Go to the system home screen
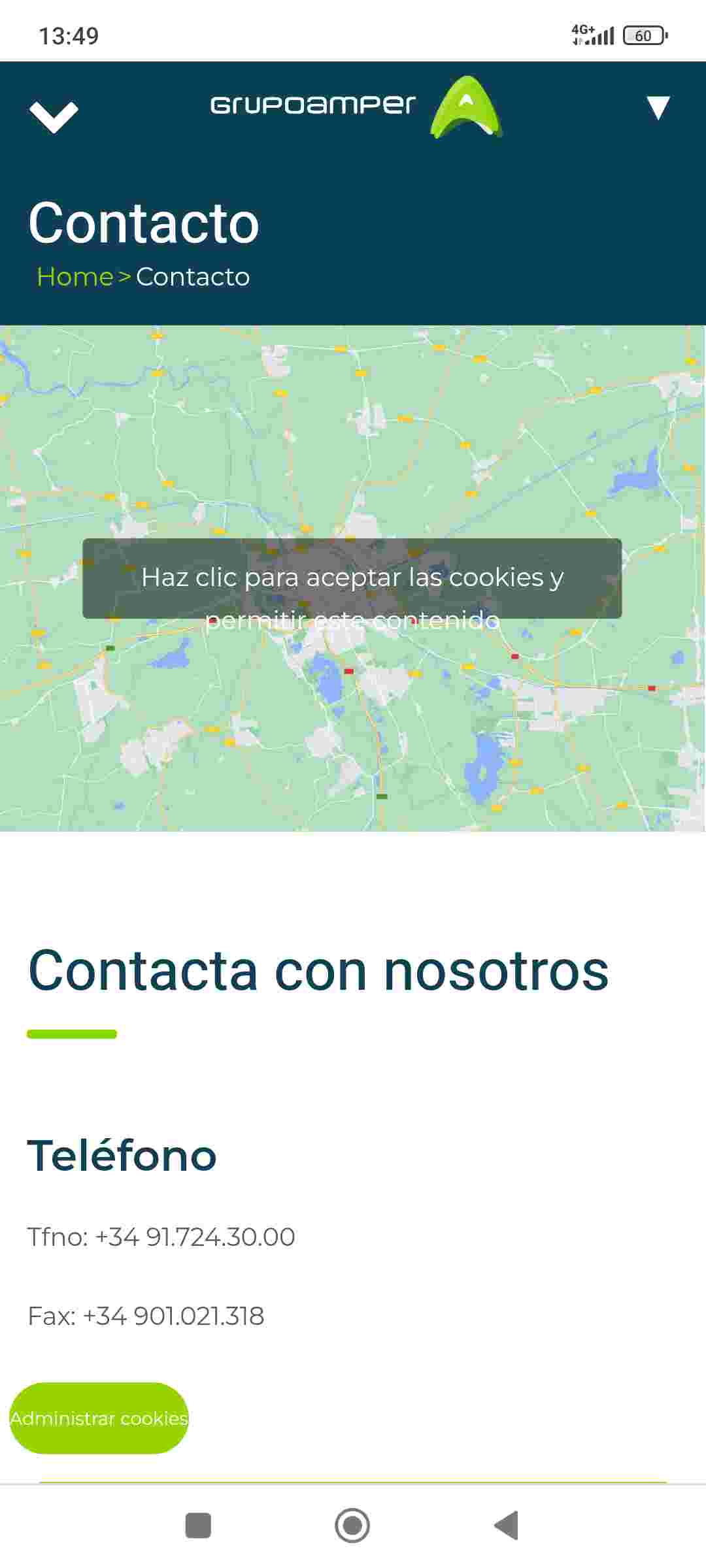706x1568 pixels. (352, 1526)
